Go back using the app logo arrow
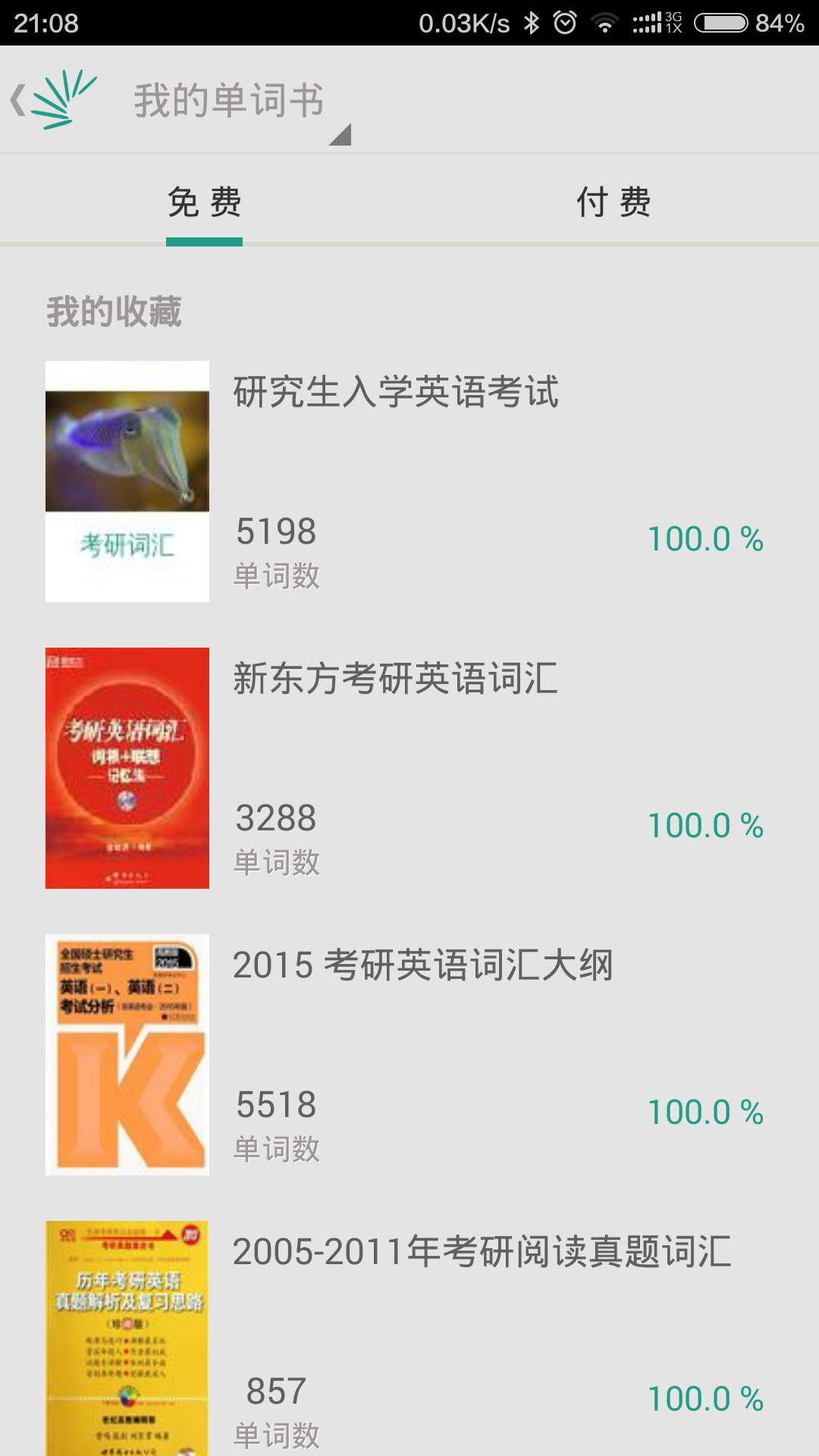The height and width of the screenshot is (1456, 819). click(x=52, y=100)
